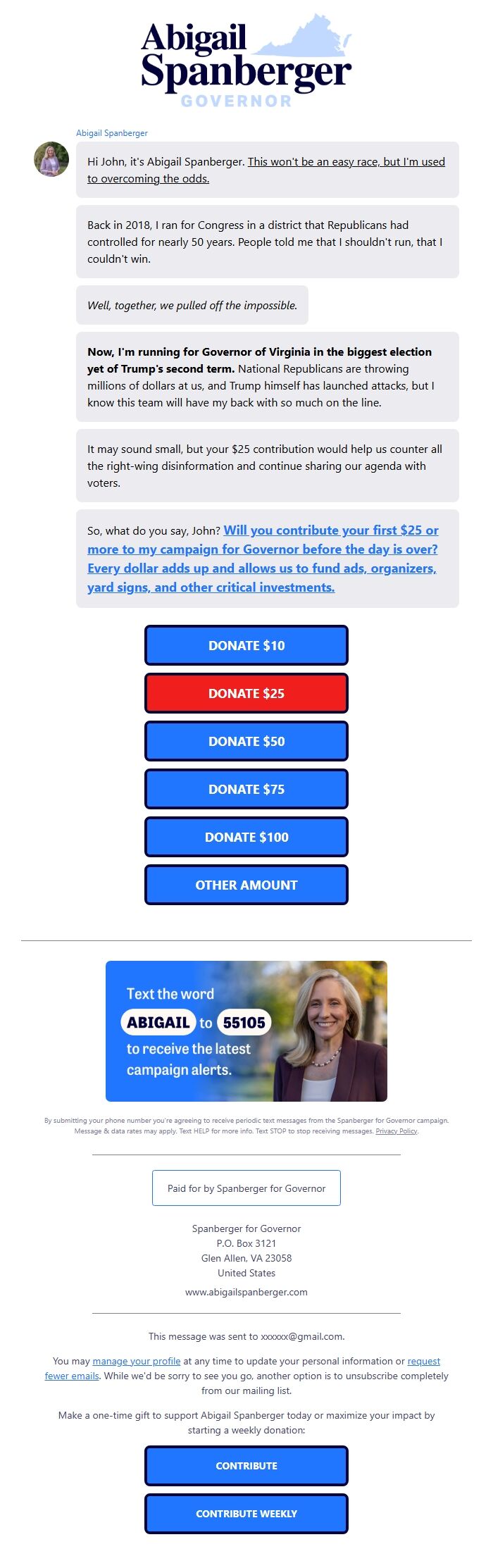Pick the DONATE $100 button

click(246, 837)
